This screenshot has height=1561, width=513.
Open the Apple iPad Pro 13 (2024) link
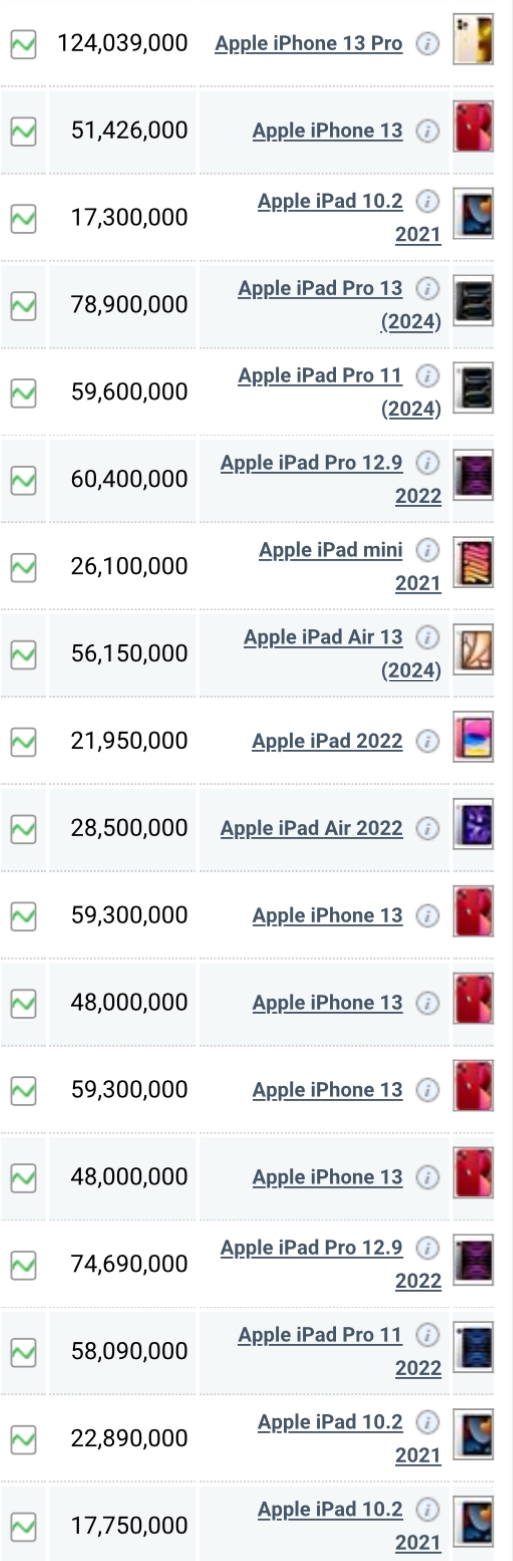tap(340, 304)
